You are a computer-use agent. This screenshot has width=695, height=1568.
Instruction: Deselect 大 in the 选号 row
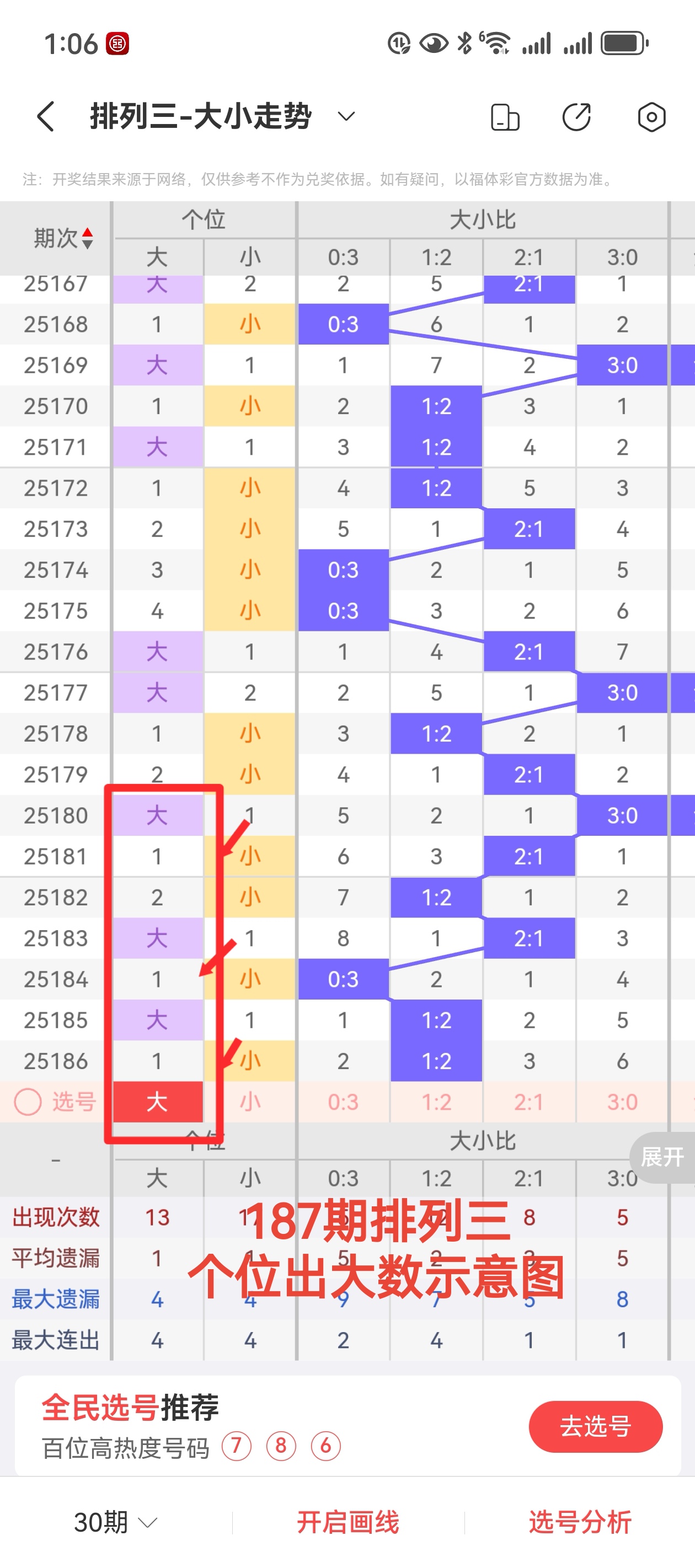pyautogui.click(x=157, y=1102)
